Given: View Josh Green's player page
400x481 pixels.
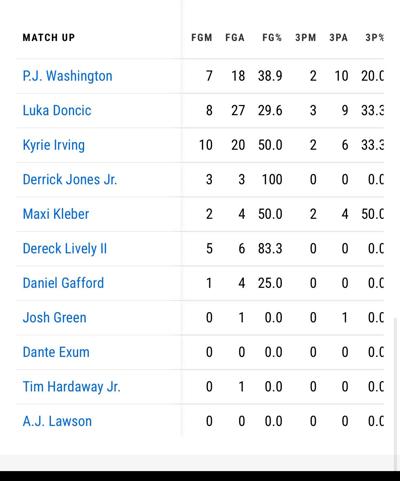Looking at the screenshot, I should click(x=54, y=318).
